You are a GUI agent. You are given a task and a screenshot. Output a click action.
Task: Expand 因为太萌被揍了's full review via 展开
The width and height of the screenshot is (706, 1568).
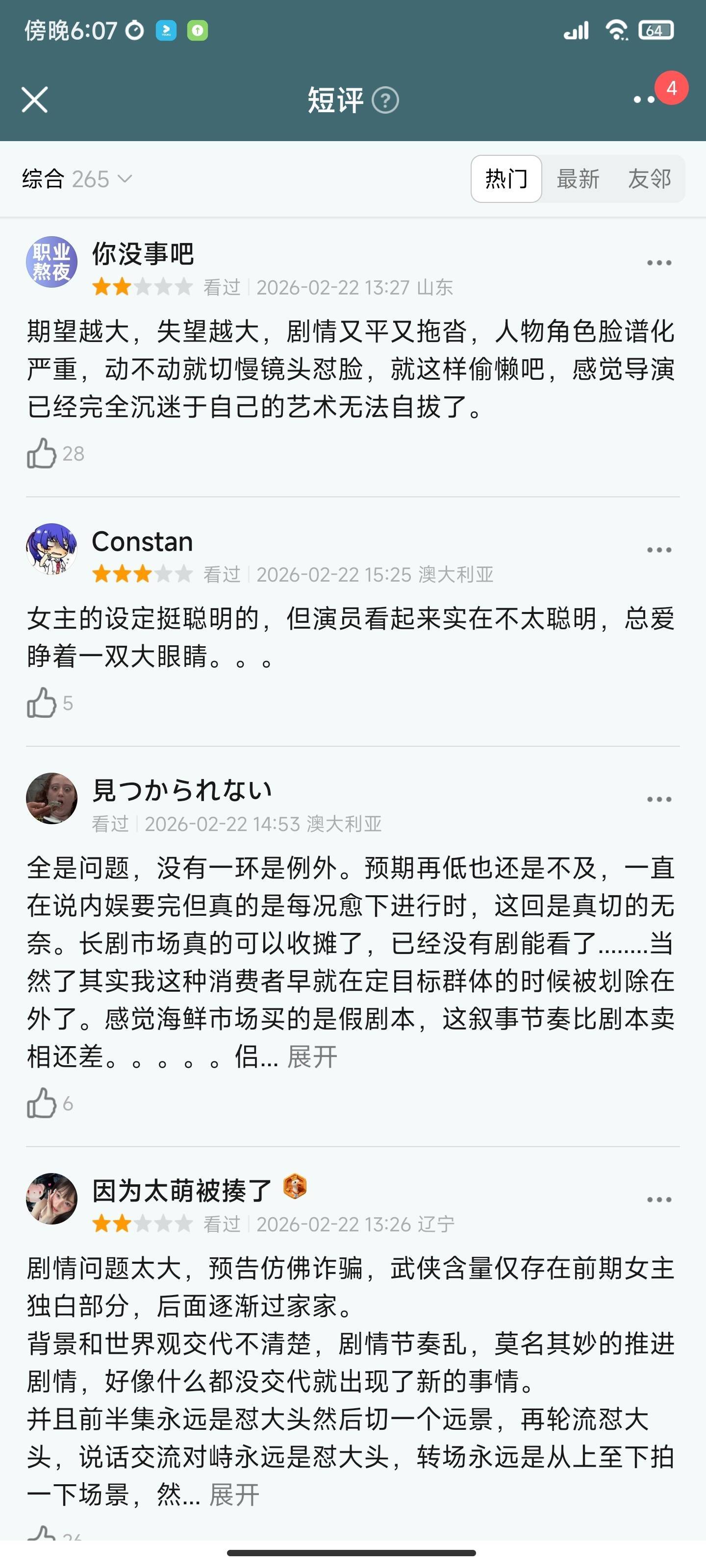coord(234,1495)
